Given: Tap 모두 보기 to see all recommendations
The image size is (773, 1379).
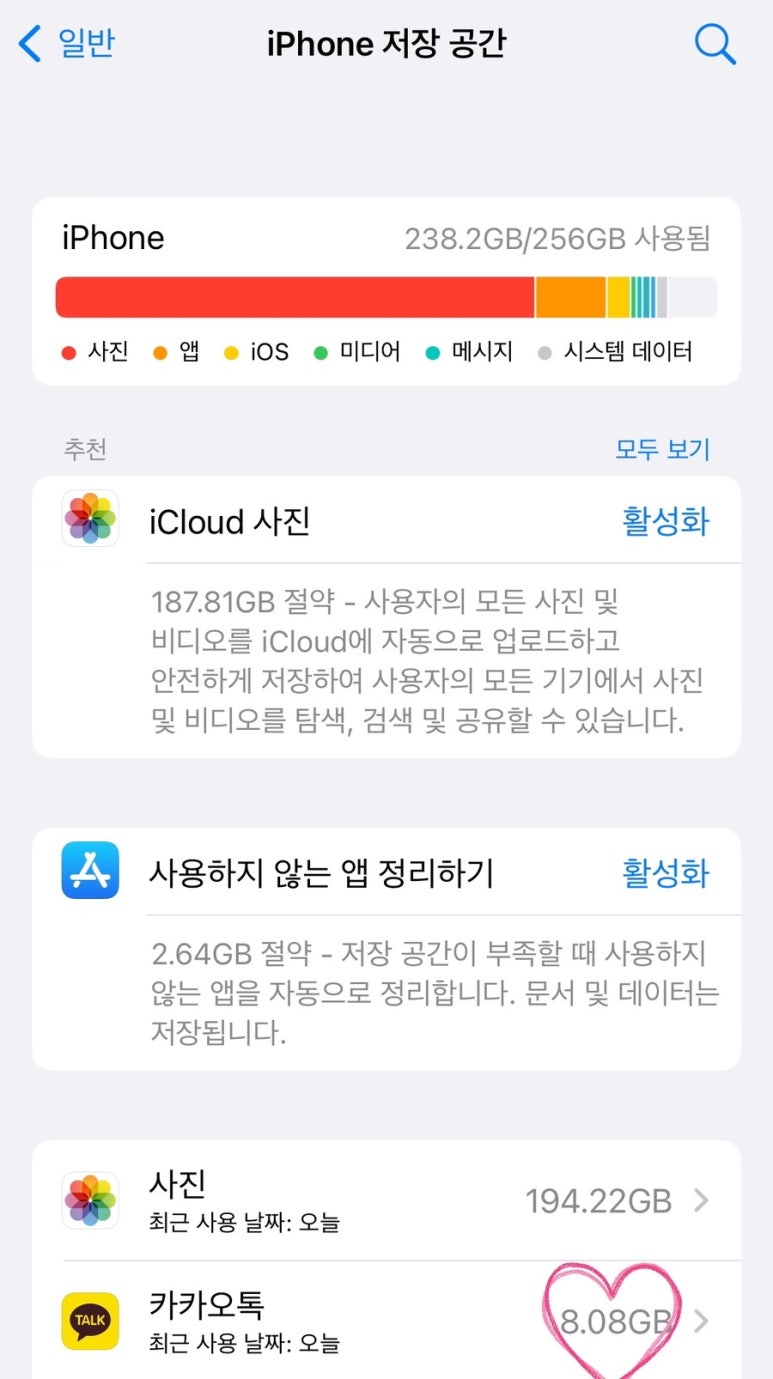Looking at the screenshot, I should pyautogui.click(x=662, y=450).
